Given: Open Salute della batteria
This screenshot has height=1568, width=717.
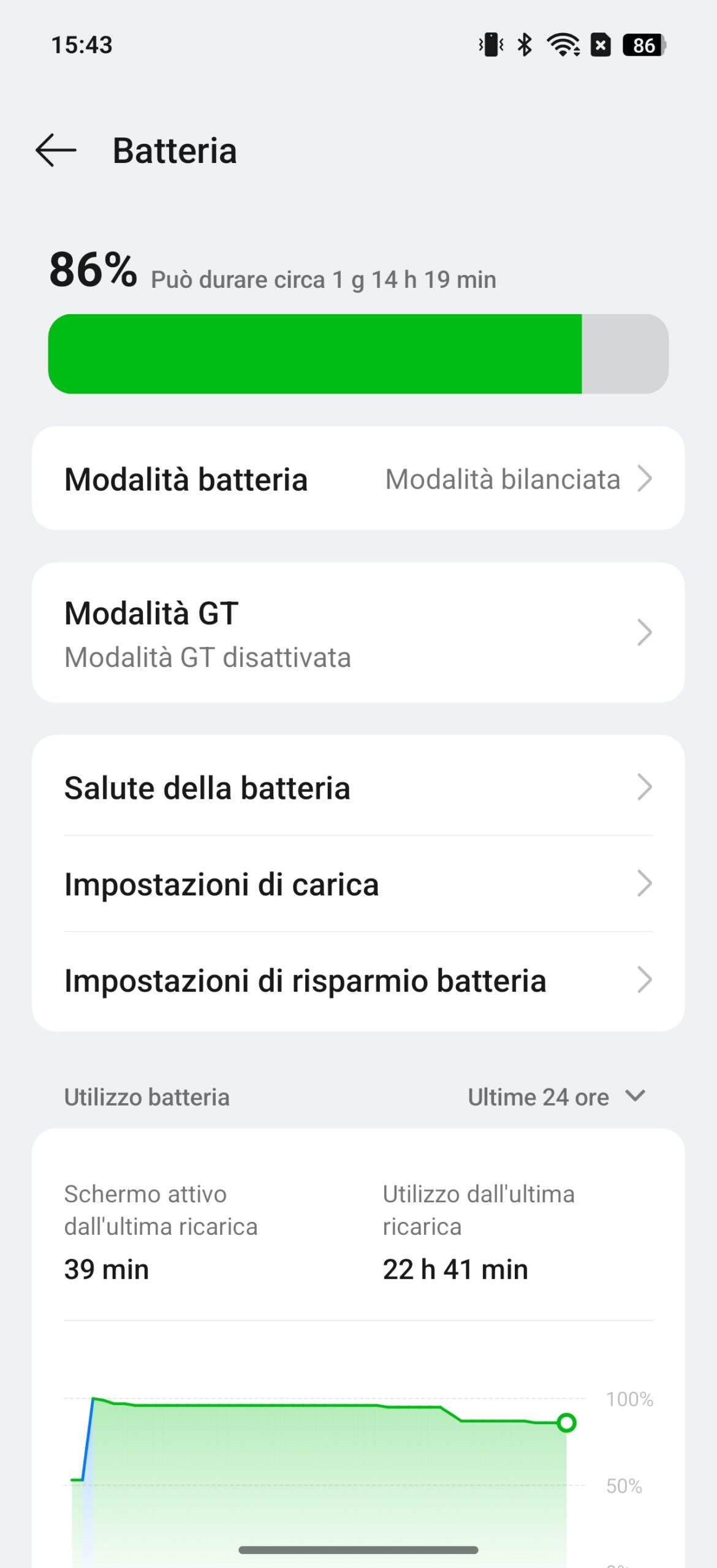Looking at the screenshot, I should pyautogui.click(x=358, y=787).
